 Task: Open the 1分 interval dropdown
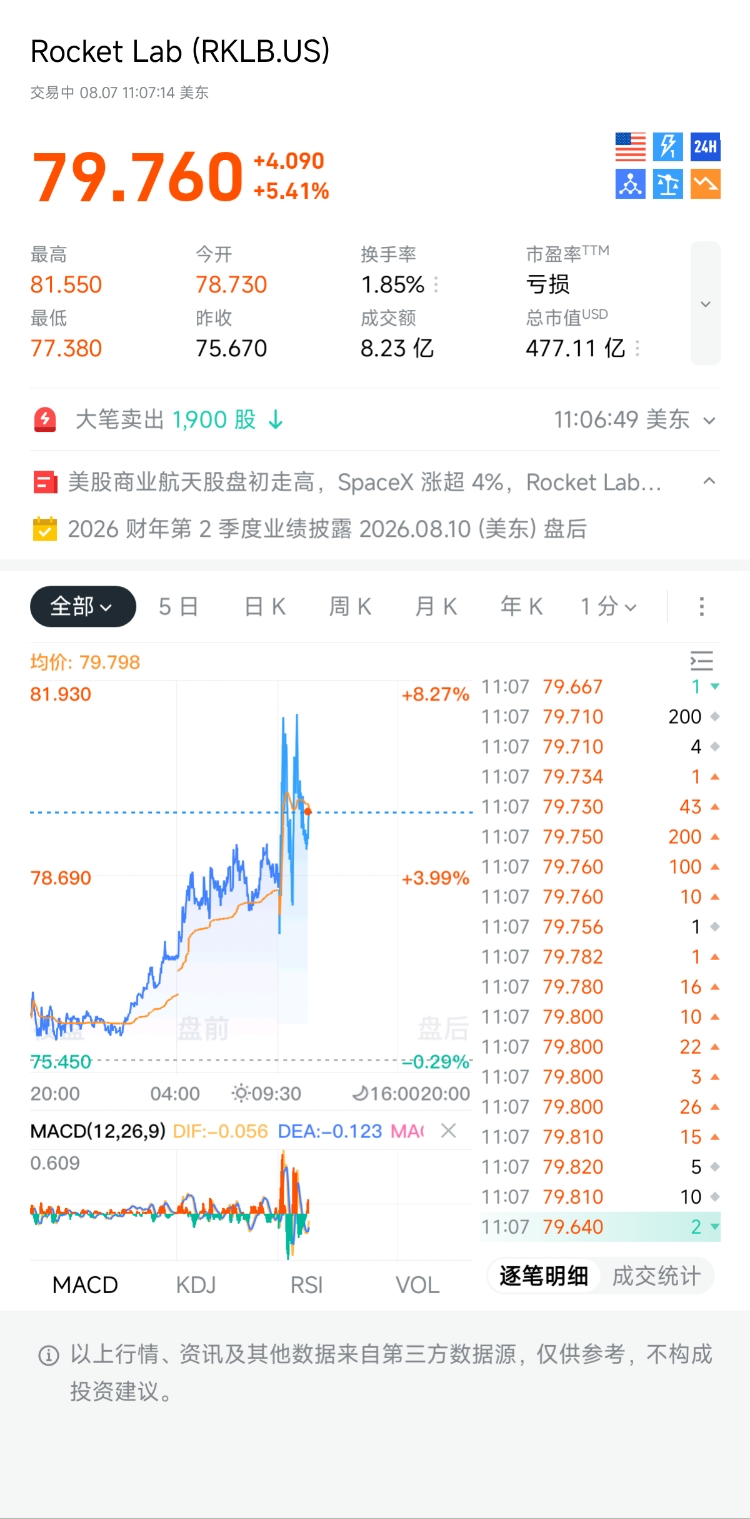(x=609, y=606)
